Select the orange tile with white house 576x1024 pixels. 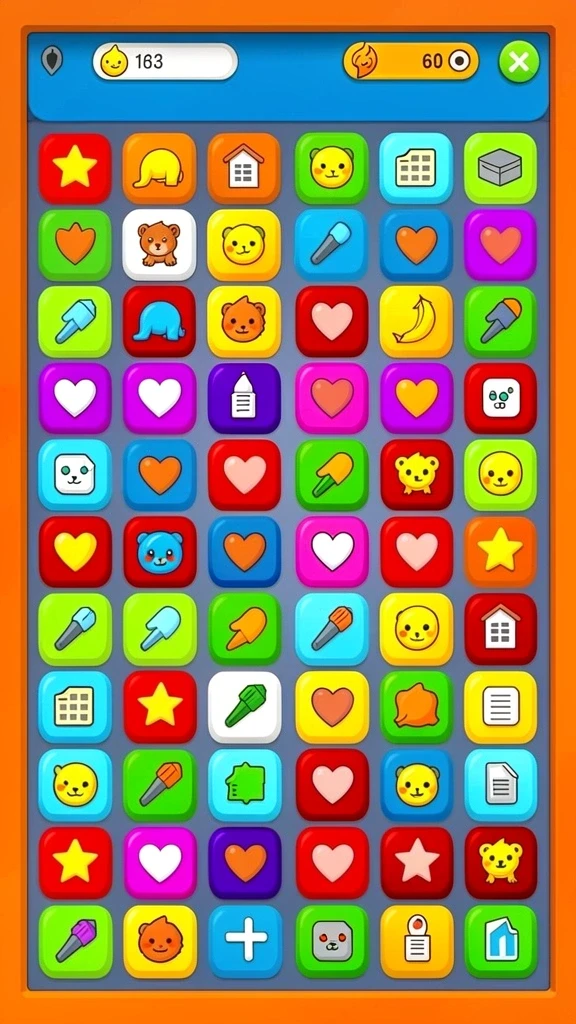coord(244,168)
